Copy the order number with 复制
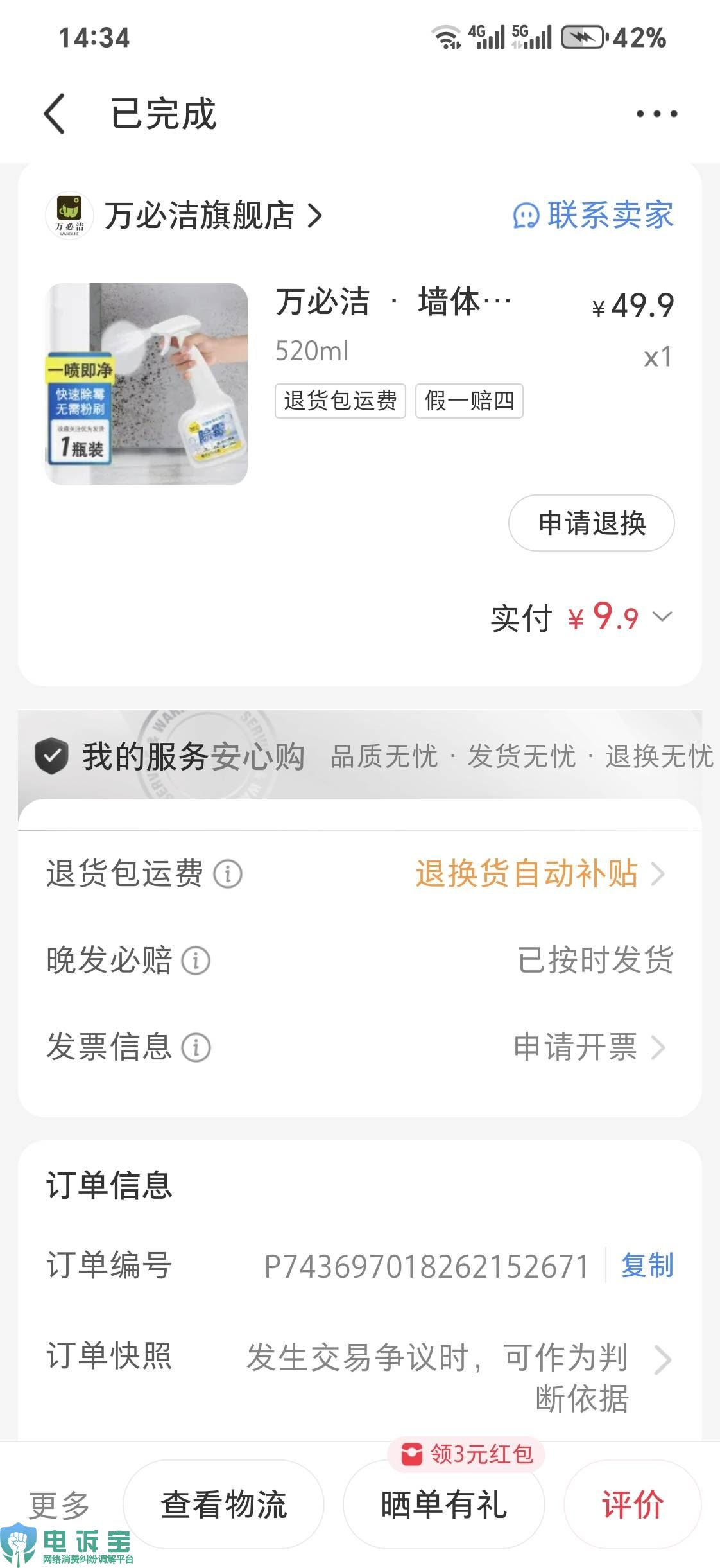The height and width of the screenshot is (1568, 720). pos(647,1266)
